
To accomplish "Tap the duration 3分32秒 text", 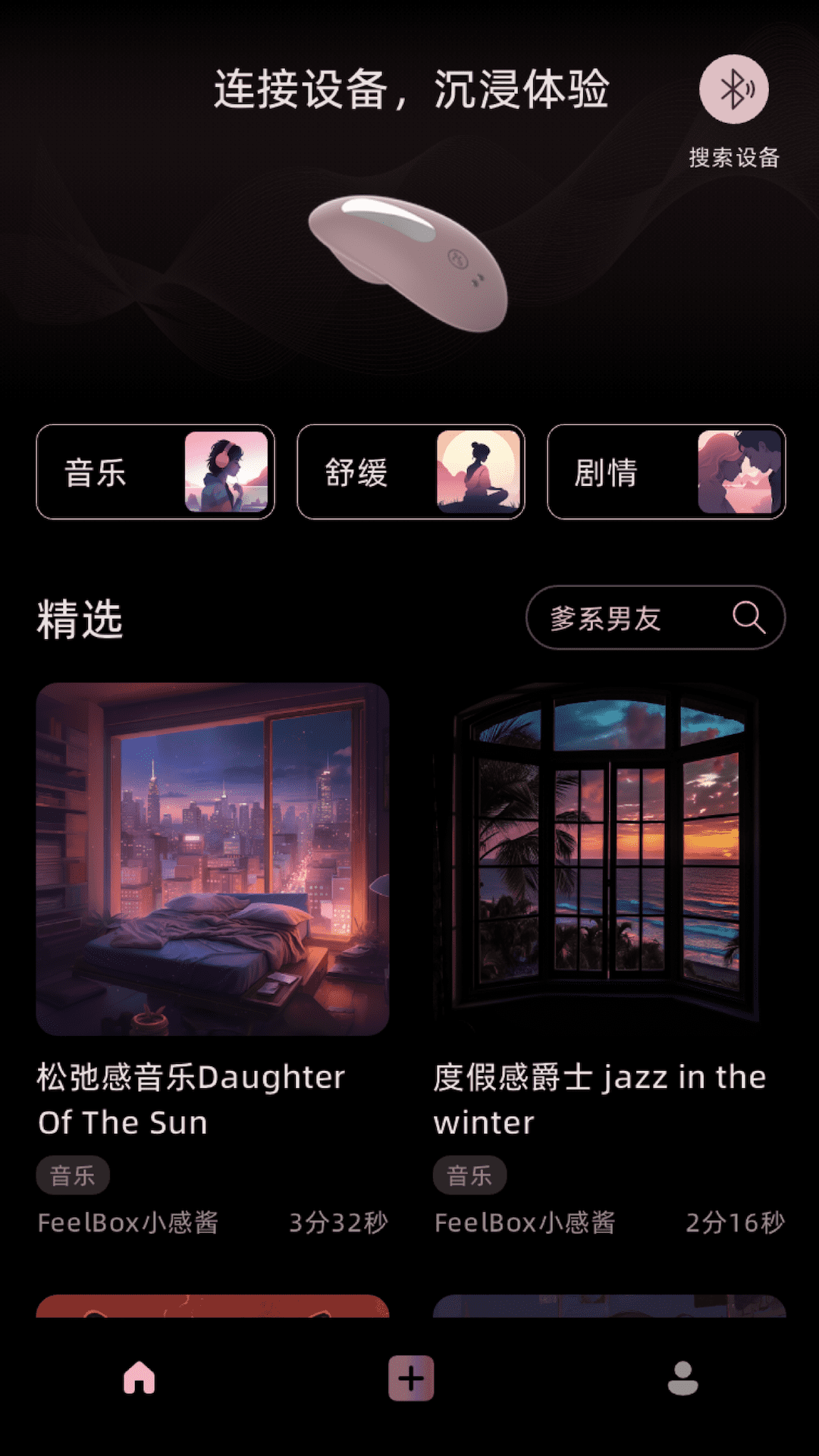I will [x=340, y=1222].
